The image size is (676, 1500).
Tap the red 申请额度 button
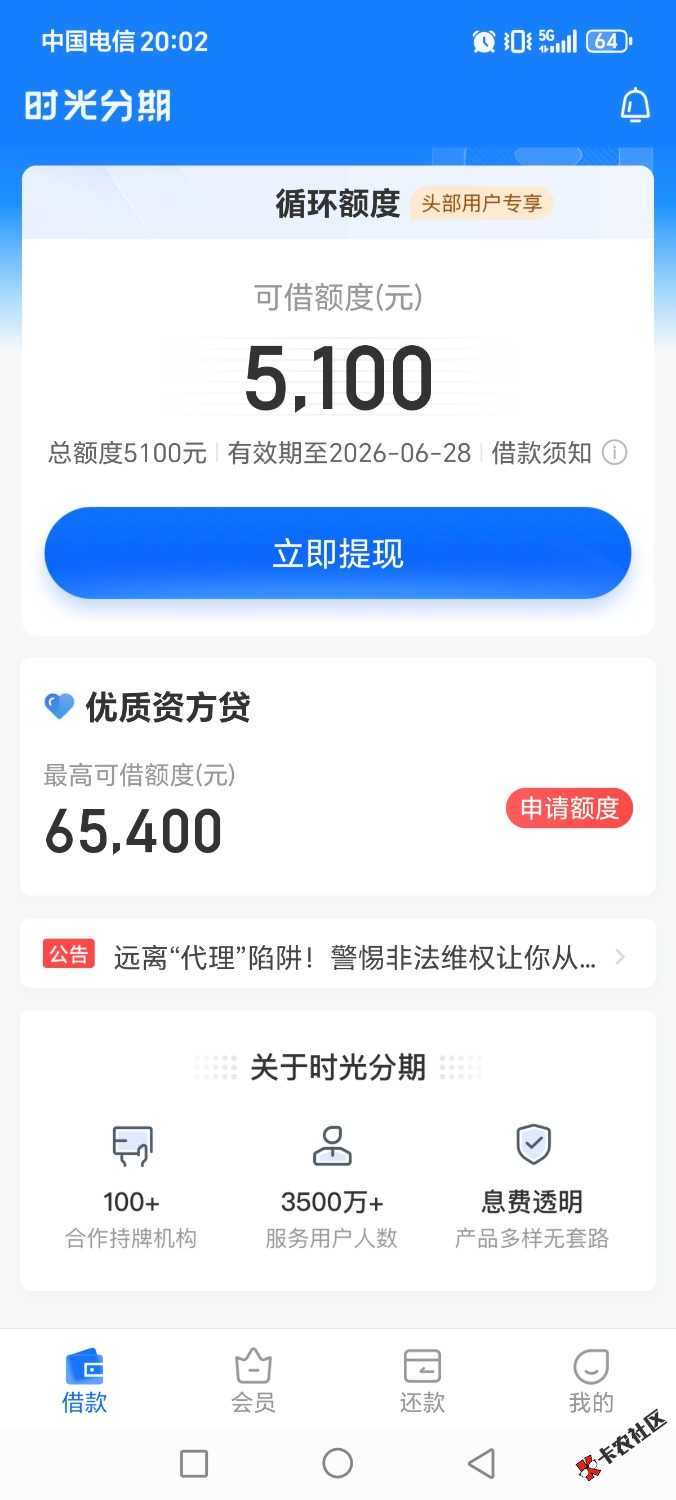coord(569,808)
